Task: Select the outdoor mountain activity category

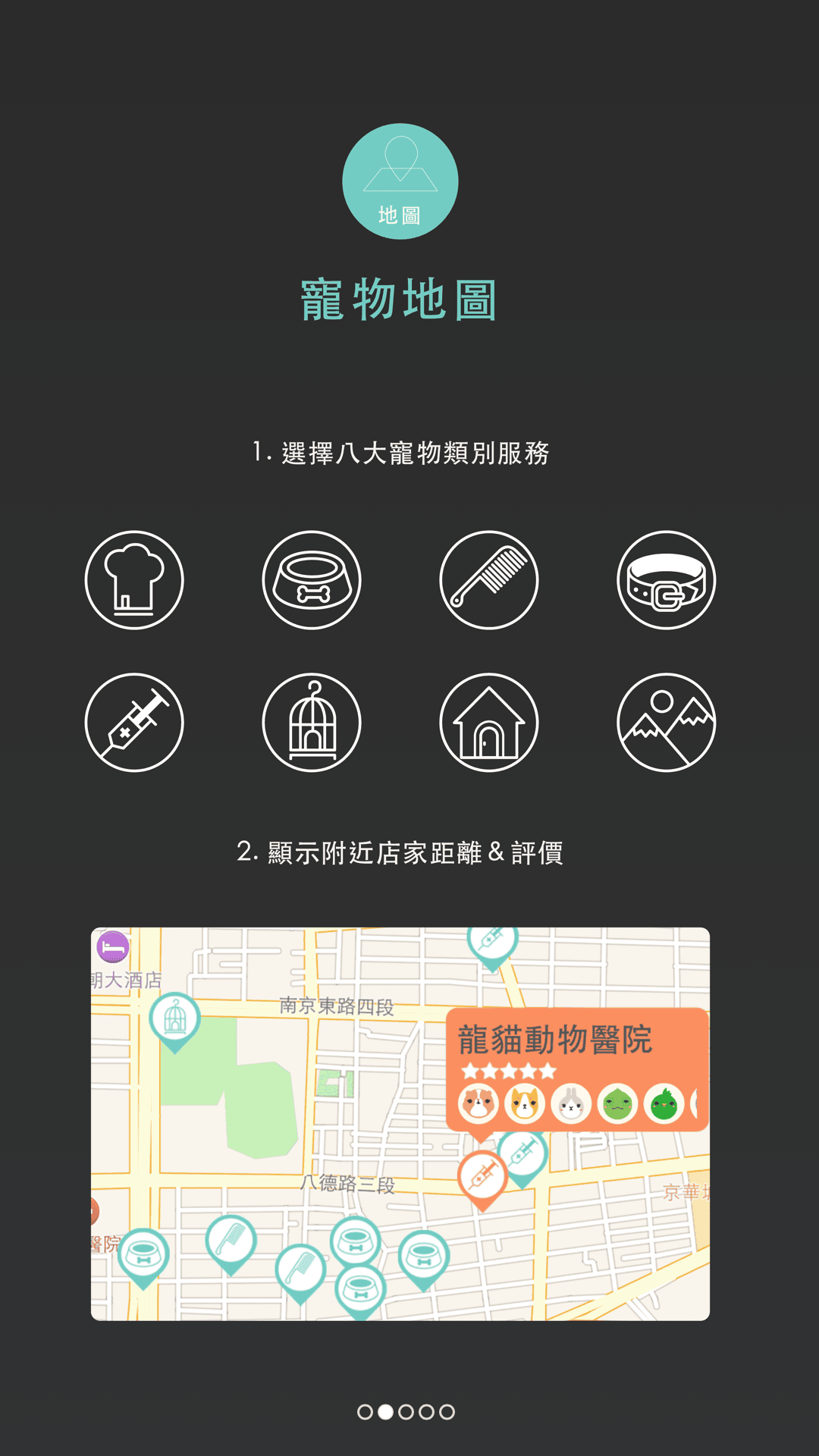Action: click(668, 721)
